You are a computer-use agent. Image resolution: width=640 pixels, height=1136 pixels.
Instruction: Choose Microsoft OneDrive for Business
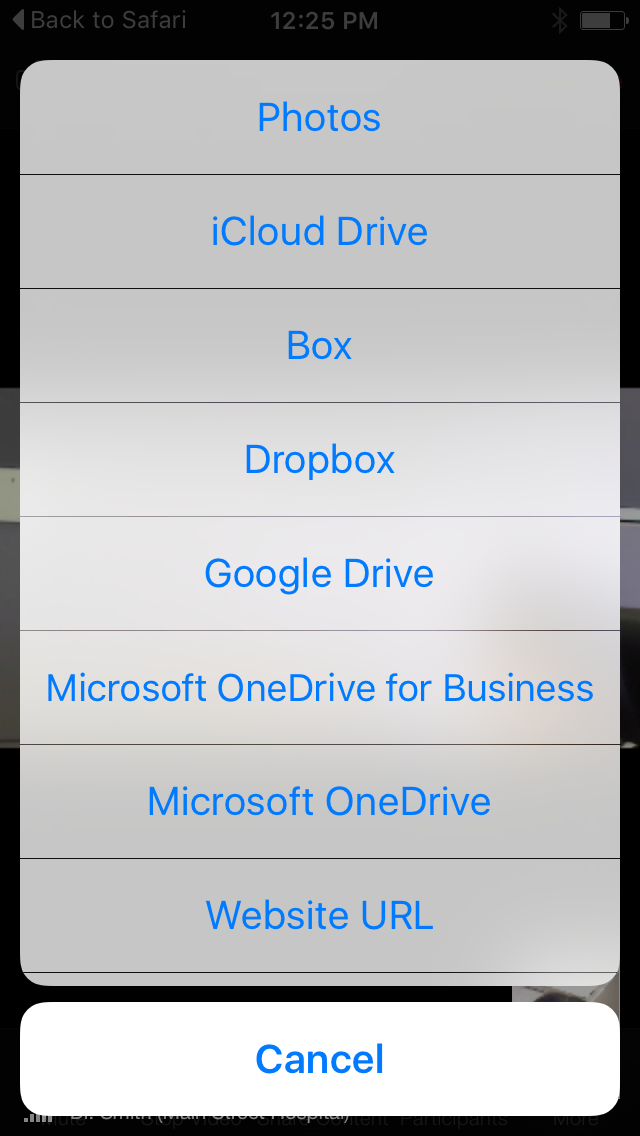[319, 688]
